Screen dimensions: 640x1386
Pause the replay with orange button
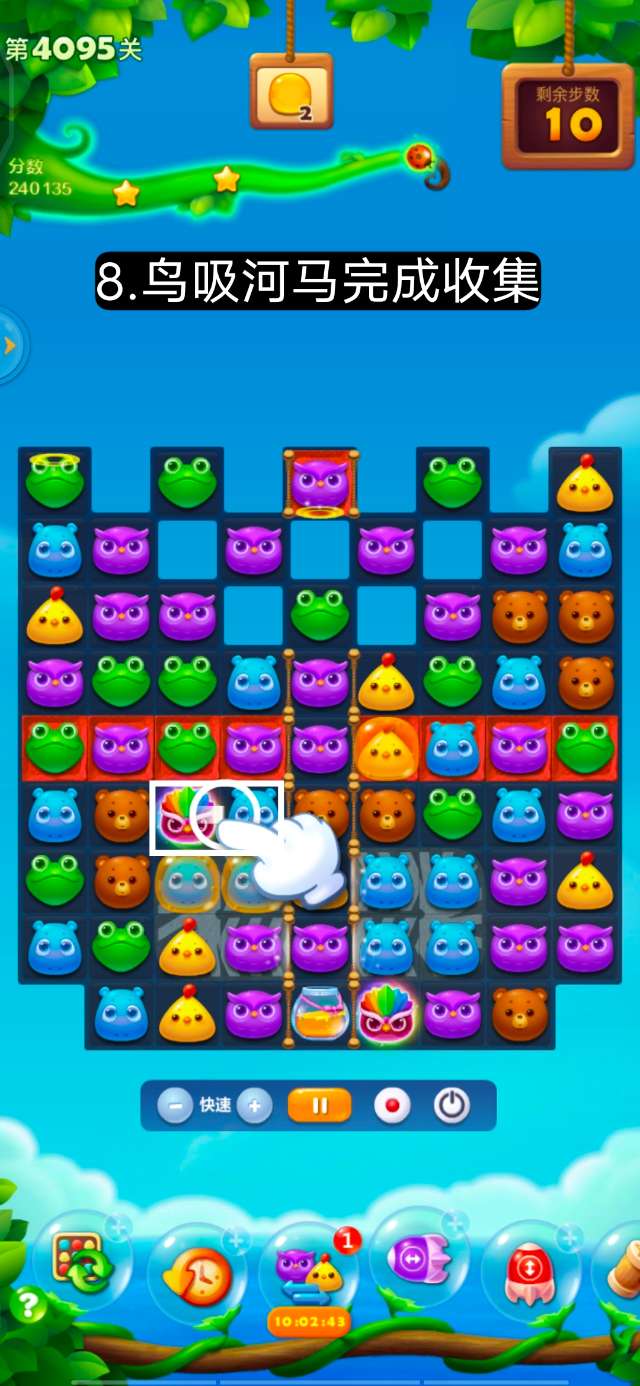pos(320,1106)
